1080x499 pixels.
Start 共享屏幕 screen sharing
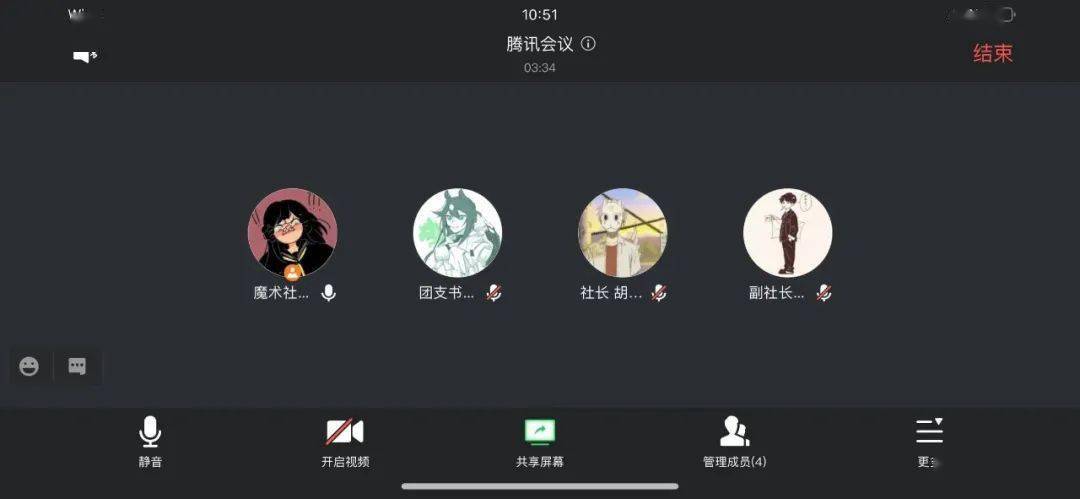(x=539, y=442)
